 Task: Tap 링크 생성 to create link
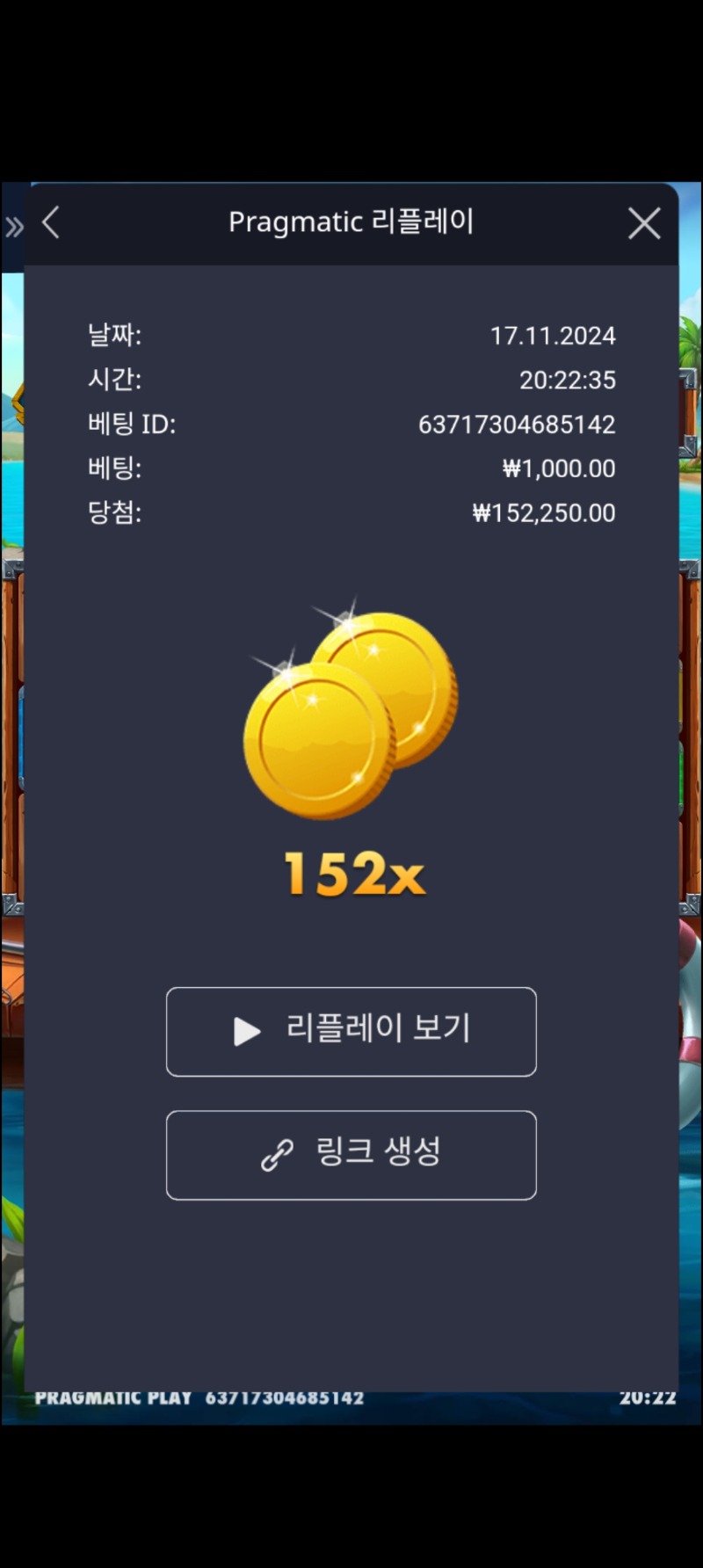tap(351, 1154)
